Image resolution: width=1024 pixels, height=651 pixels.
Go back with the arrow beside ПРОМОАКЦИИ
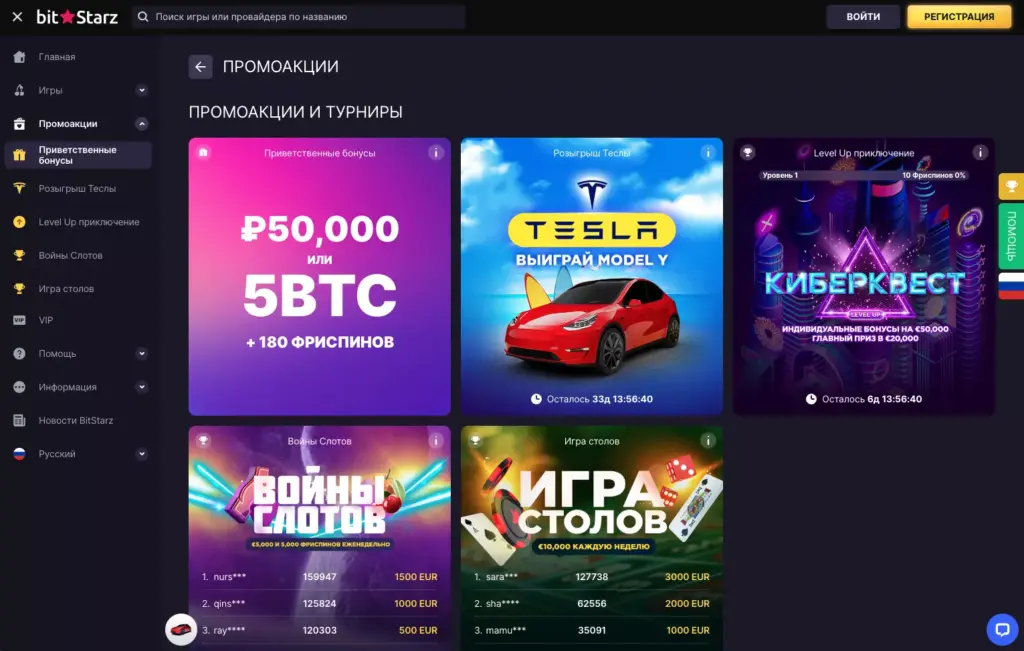(201, 67)
